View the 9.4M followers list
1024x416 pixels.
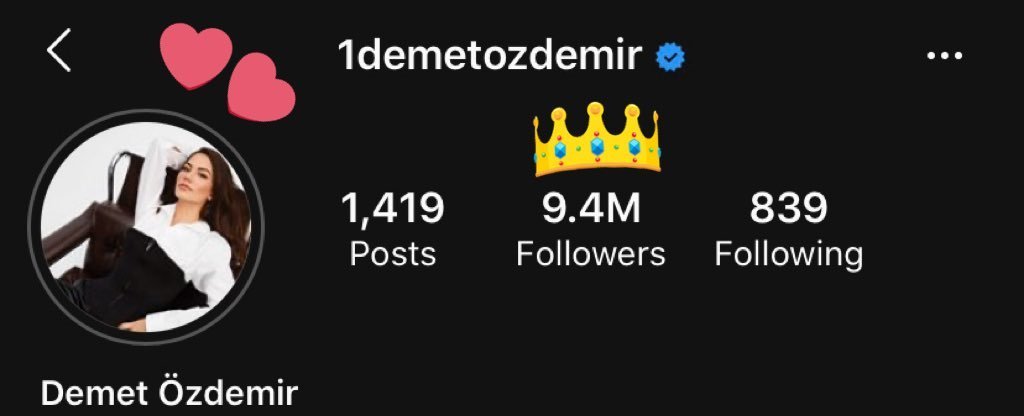tap(590, 230)
